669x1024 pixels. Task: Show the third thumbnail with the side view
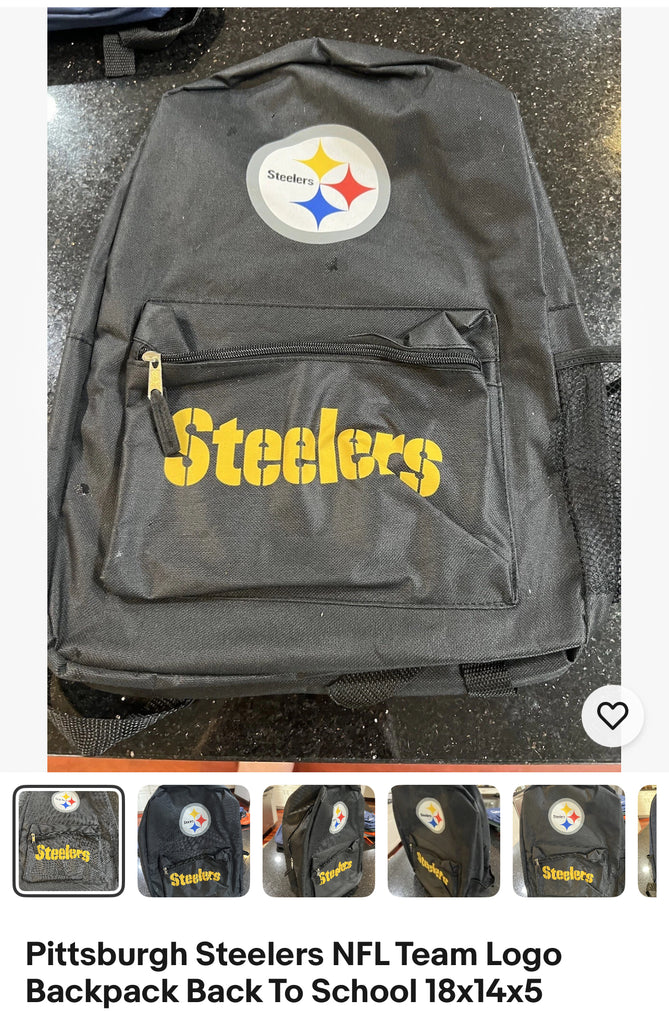[319, 840]
